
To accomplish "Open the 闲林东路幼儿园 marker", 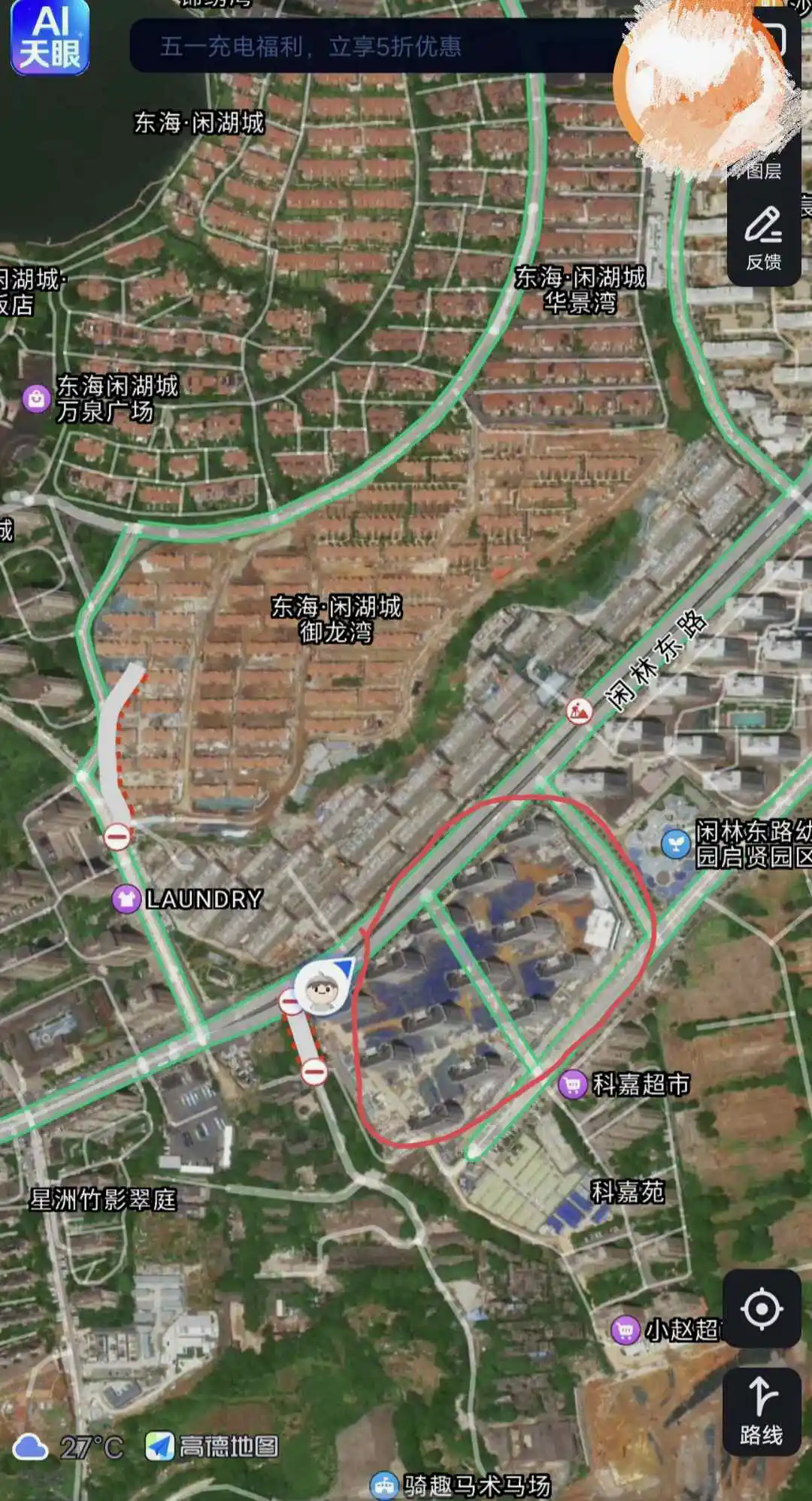I will [675, 843].
